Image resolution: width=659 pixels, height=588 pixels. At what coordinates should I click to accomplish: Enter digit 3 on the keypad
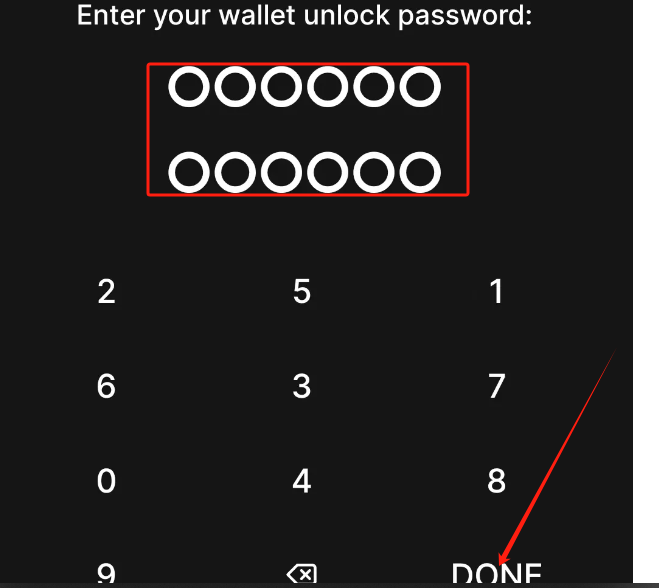tap(302, 386)
